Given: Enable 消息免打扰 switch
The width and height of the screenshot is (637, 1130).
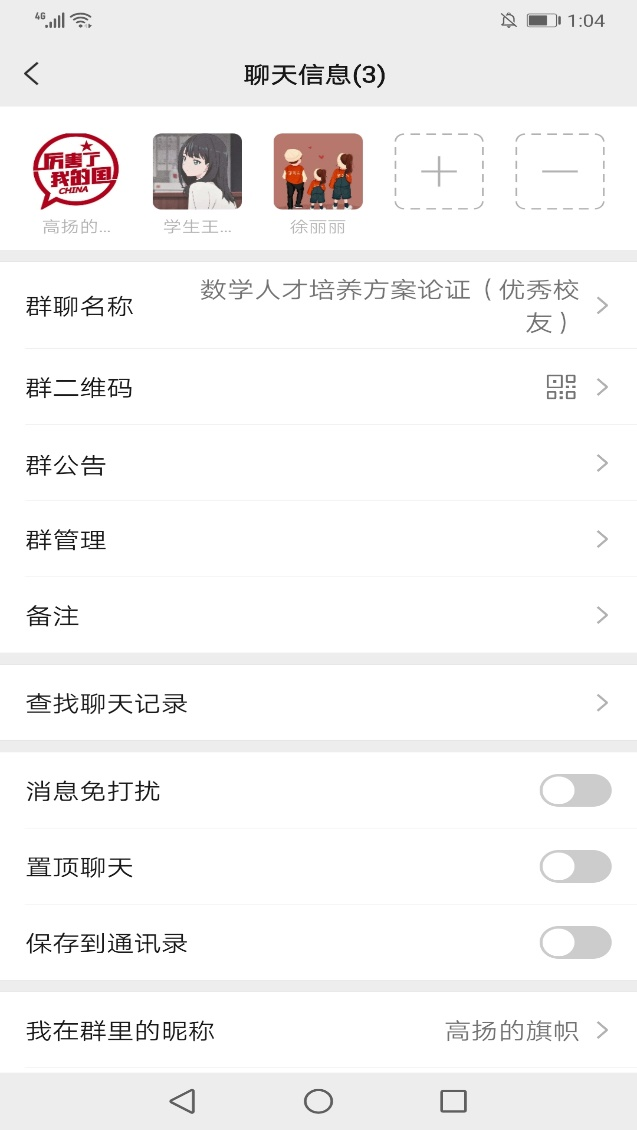Looking at the screenshot, I should (x=575, y=791).
